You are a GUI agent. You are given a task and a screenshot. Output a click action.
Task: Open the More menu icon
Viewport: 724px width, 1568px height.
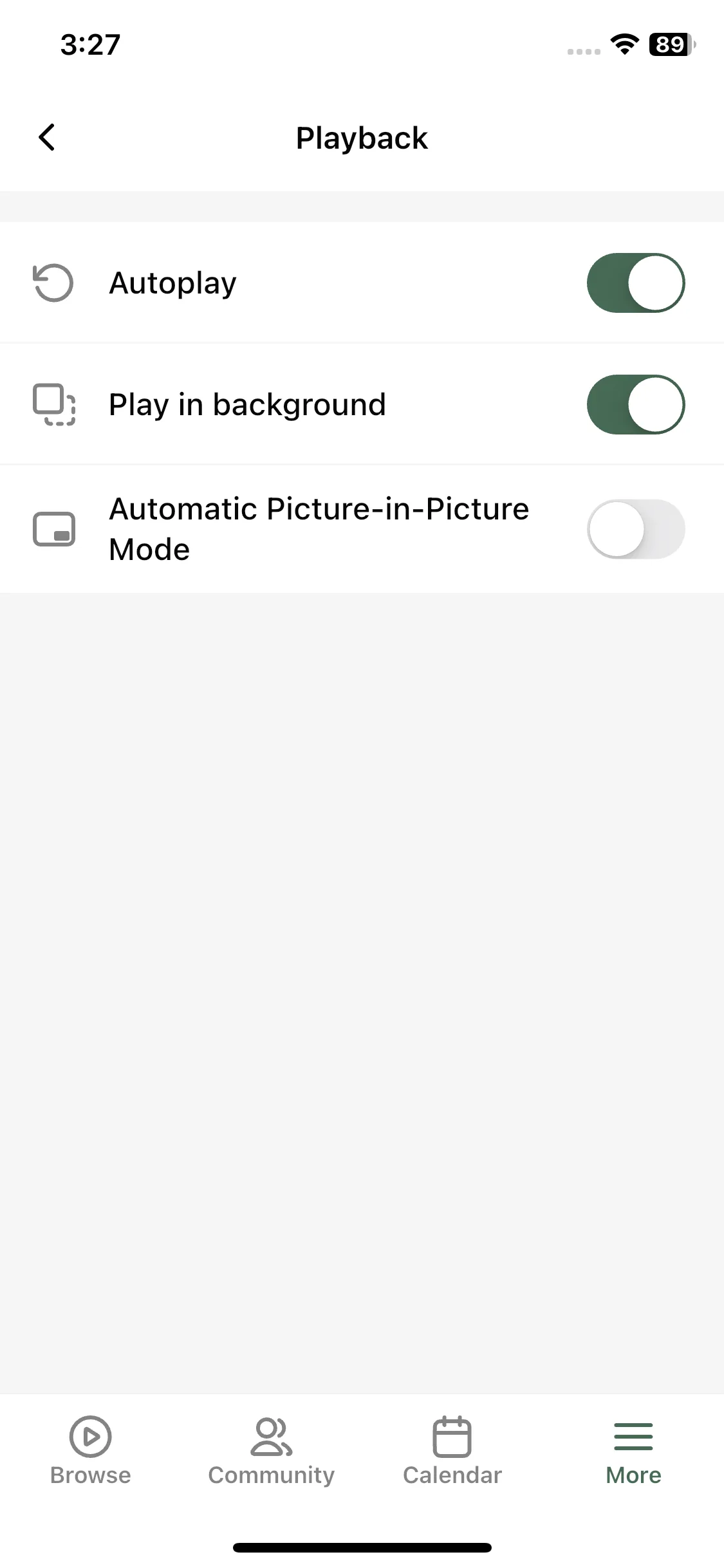coord(633,1437)
